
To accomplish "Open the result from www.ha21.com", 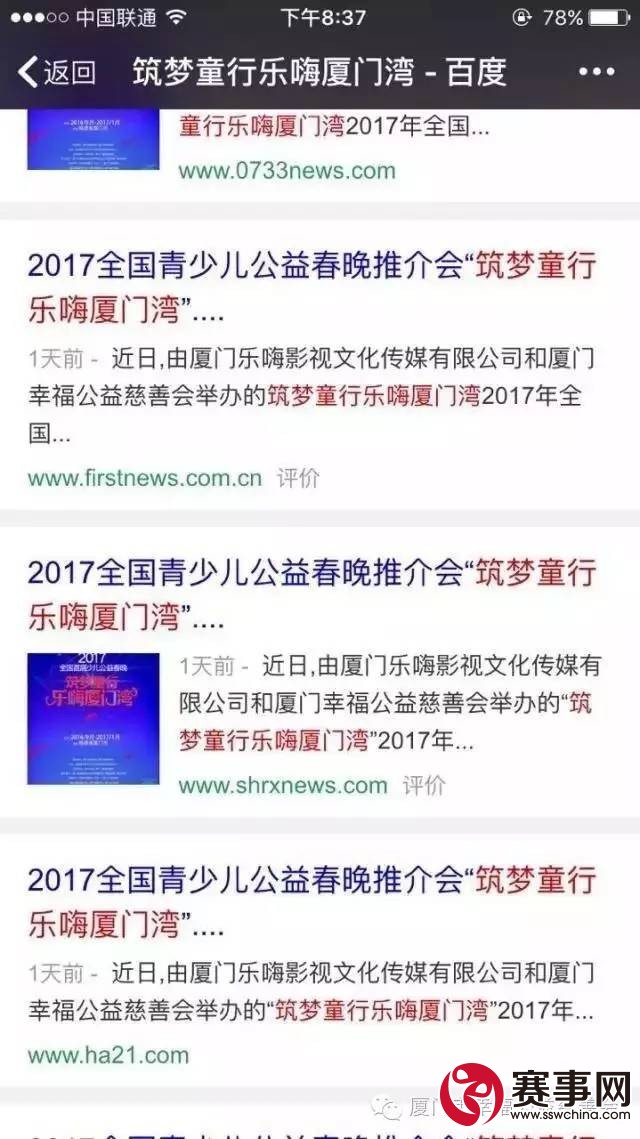I will [x=310, y=902].
